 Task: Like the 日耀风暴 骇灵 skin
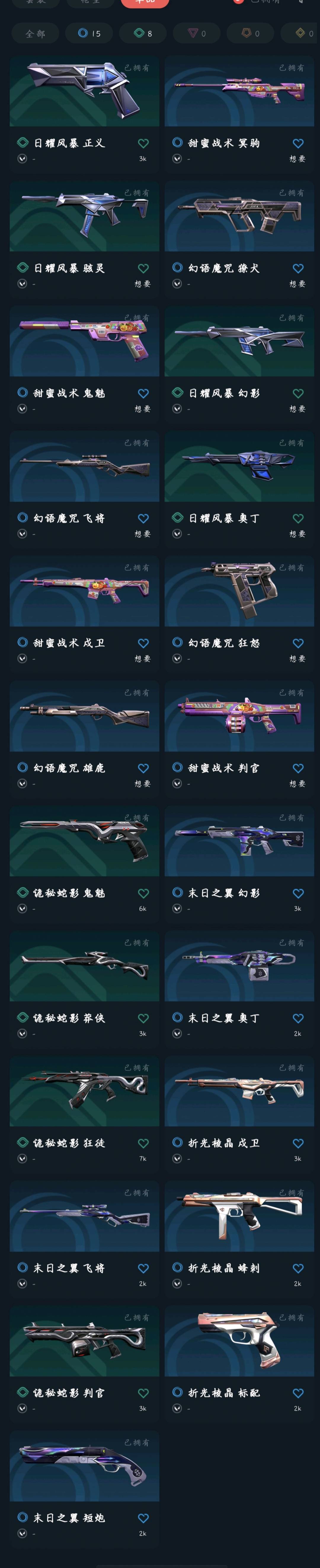click(x=144, y=268)
